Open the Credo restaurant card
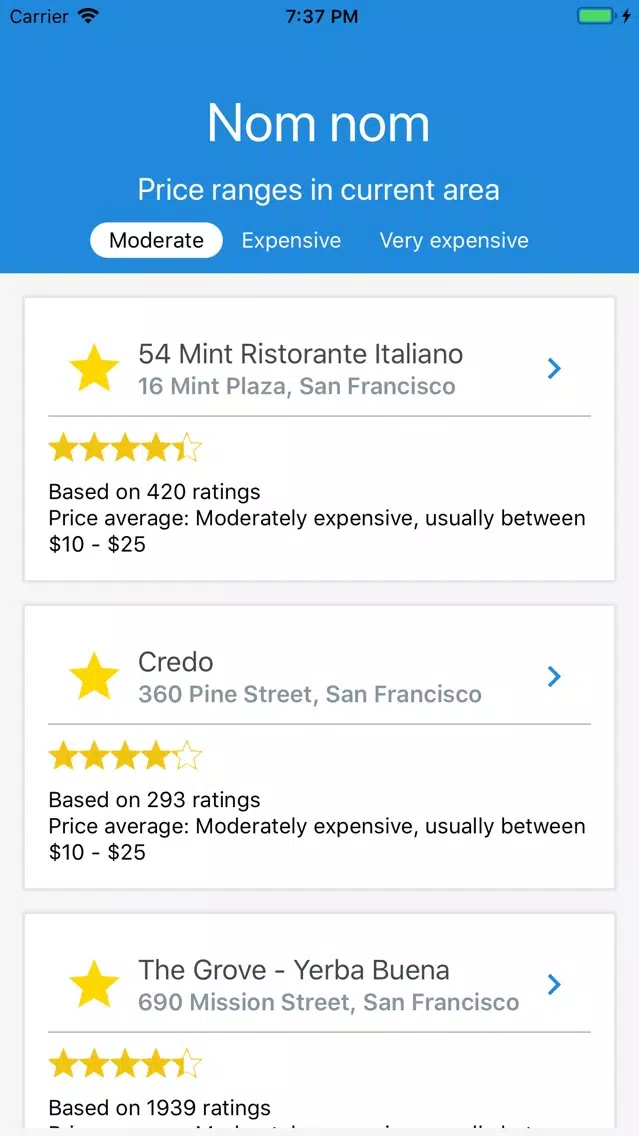 pos(320,747)
